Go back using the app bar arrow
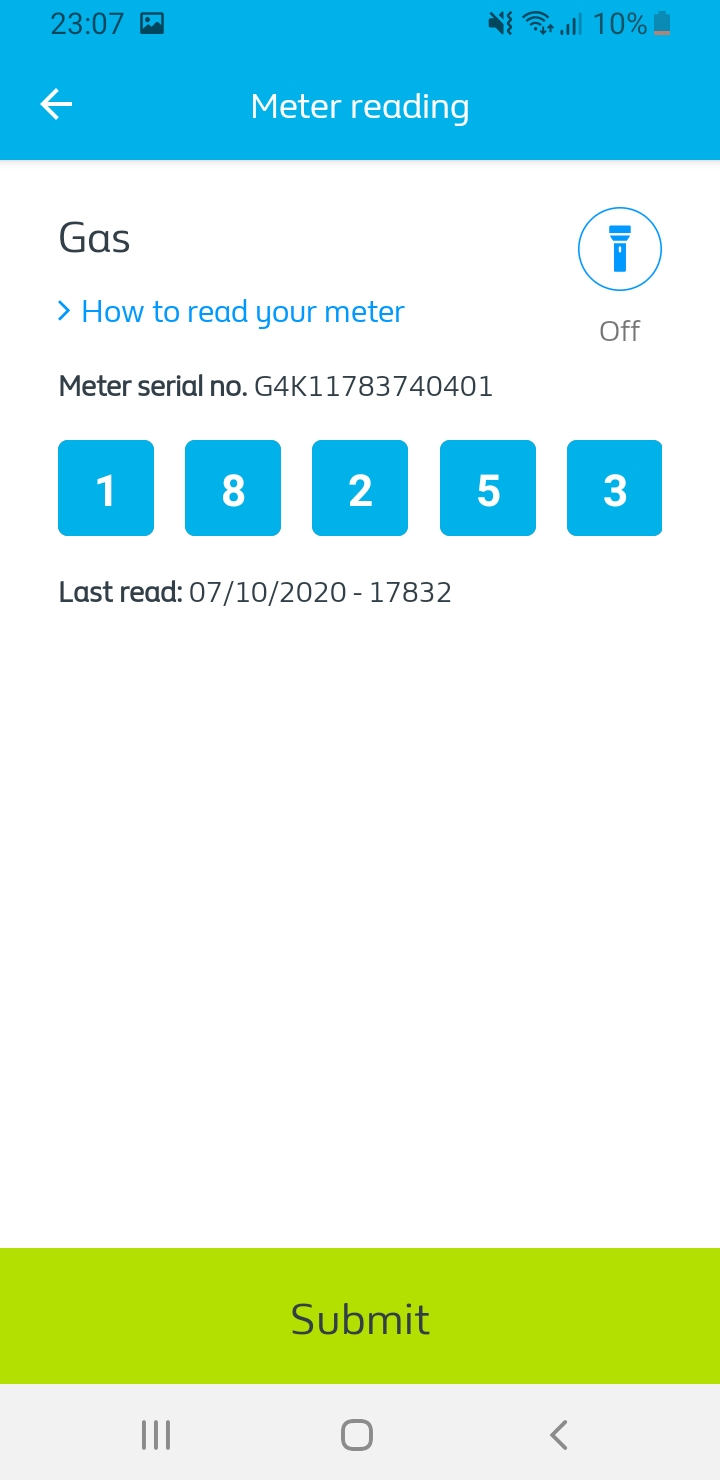 56,104
